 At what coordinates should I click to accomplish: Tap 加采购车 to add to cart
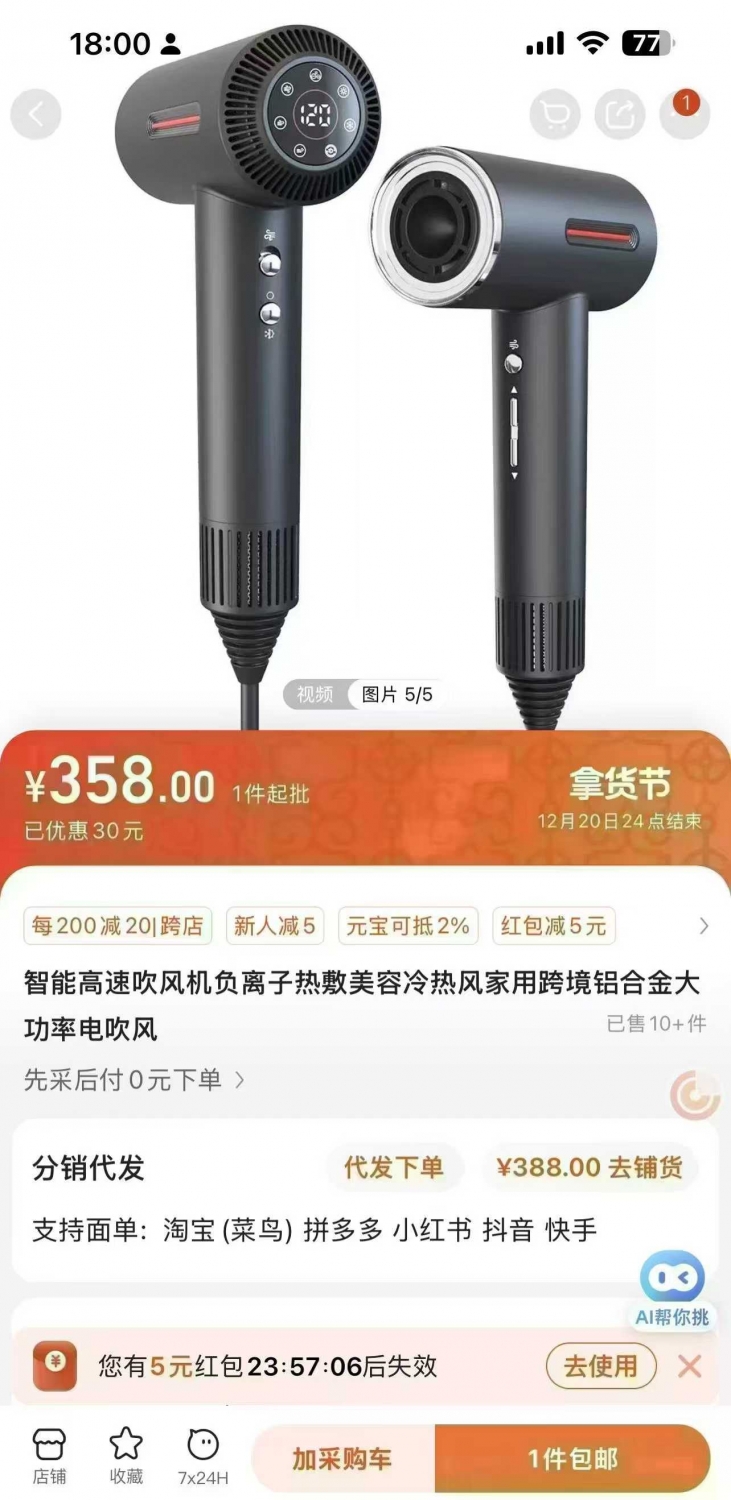coord(343,1459)
